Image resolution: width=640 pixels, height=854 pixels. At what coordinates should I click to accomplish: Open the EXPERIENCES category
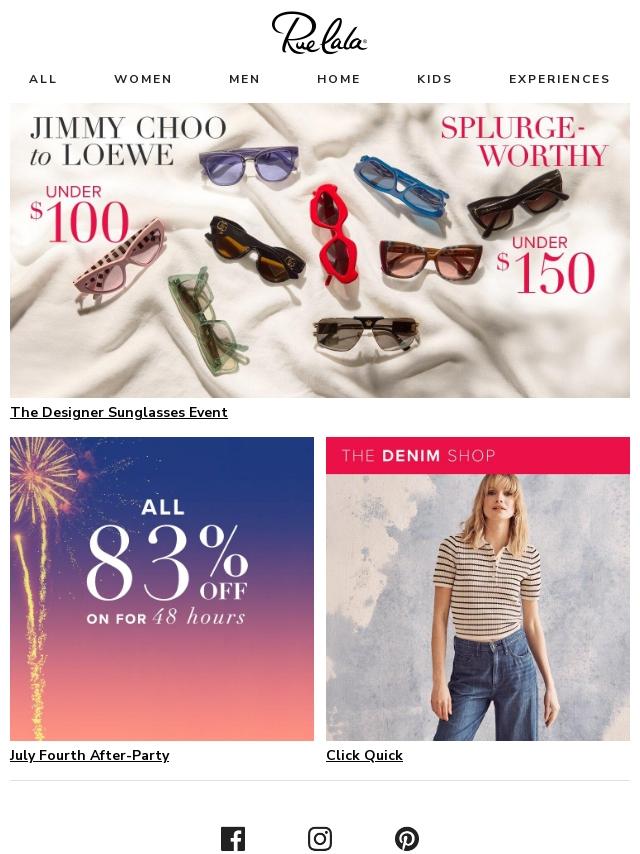pos(559,79)
